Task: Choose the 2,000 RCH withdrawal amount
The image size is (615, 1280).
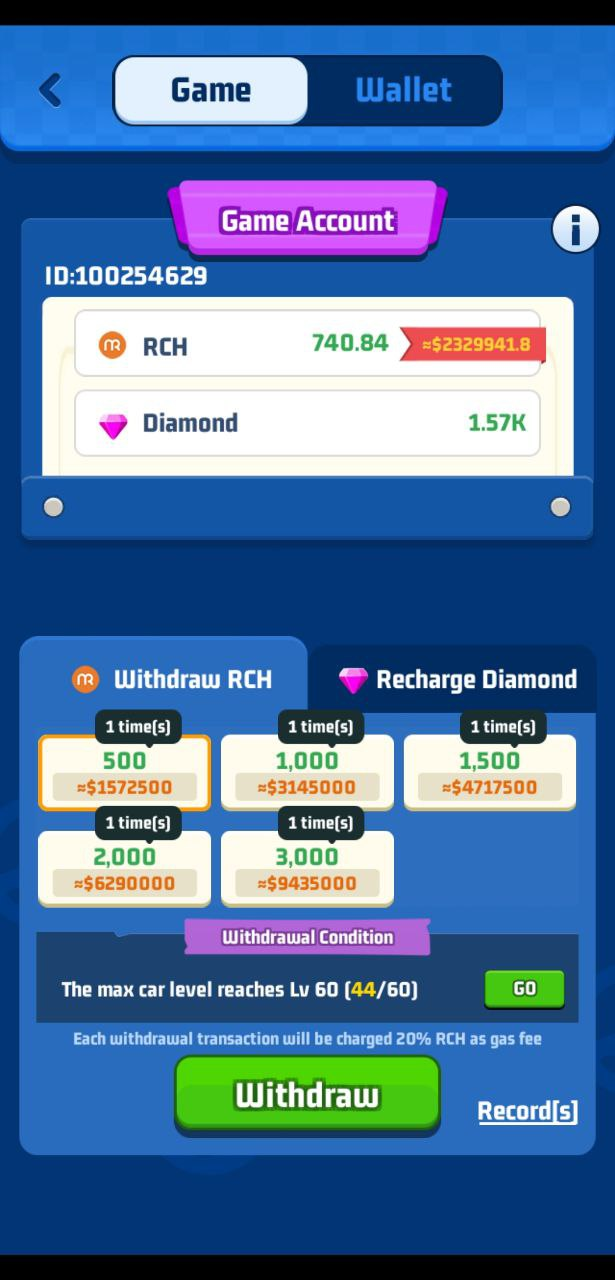Action: coord(124,869)
